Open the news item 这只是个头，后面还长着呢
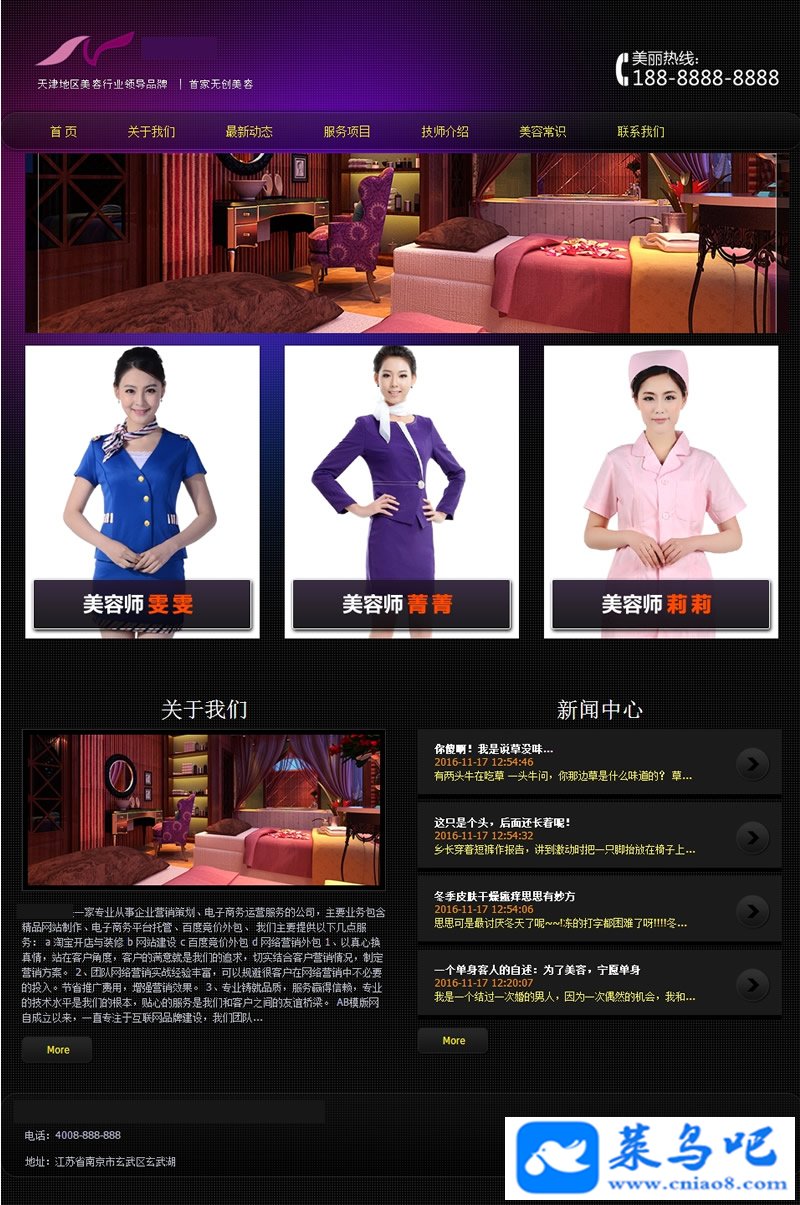The image size is (800, 1205). coord(503,822)
